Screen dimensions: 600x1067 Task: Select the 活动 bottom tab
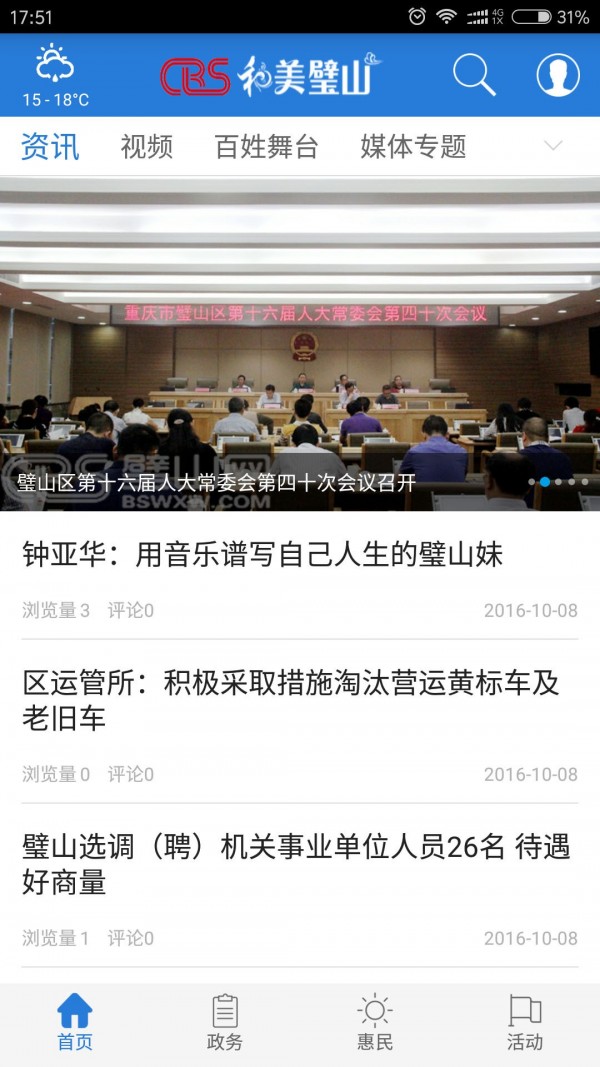pos(524,1023)
